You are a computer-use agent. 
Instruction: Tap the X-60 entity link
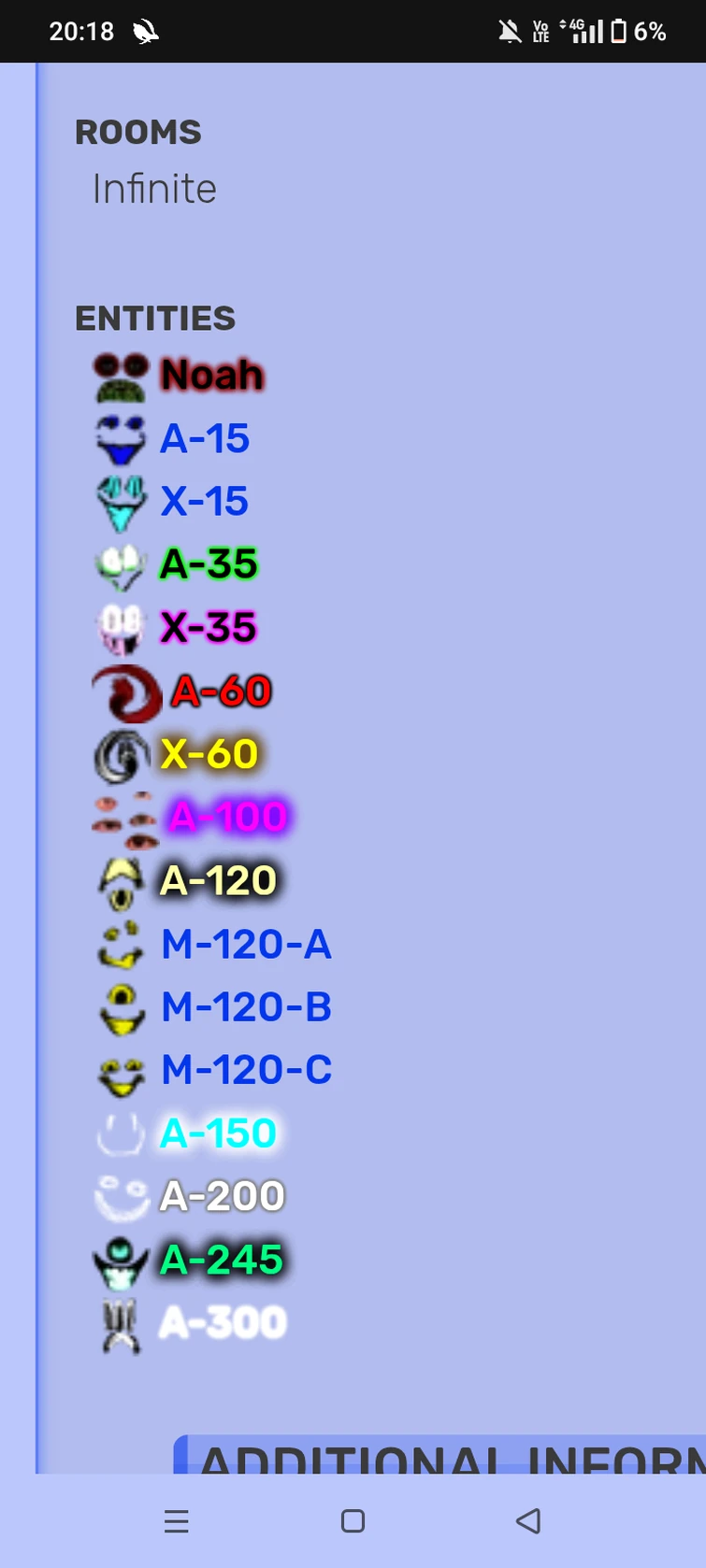click(x=209, y=754)
